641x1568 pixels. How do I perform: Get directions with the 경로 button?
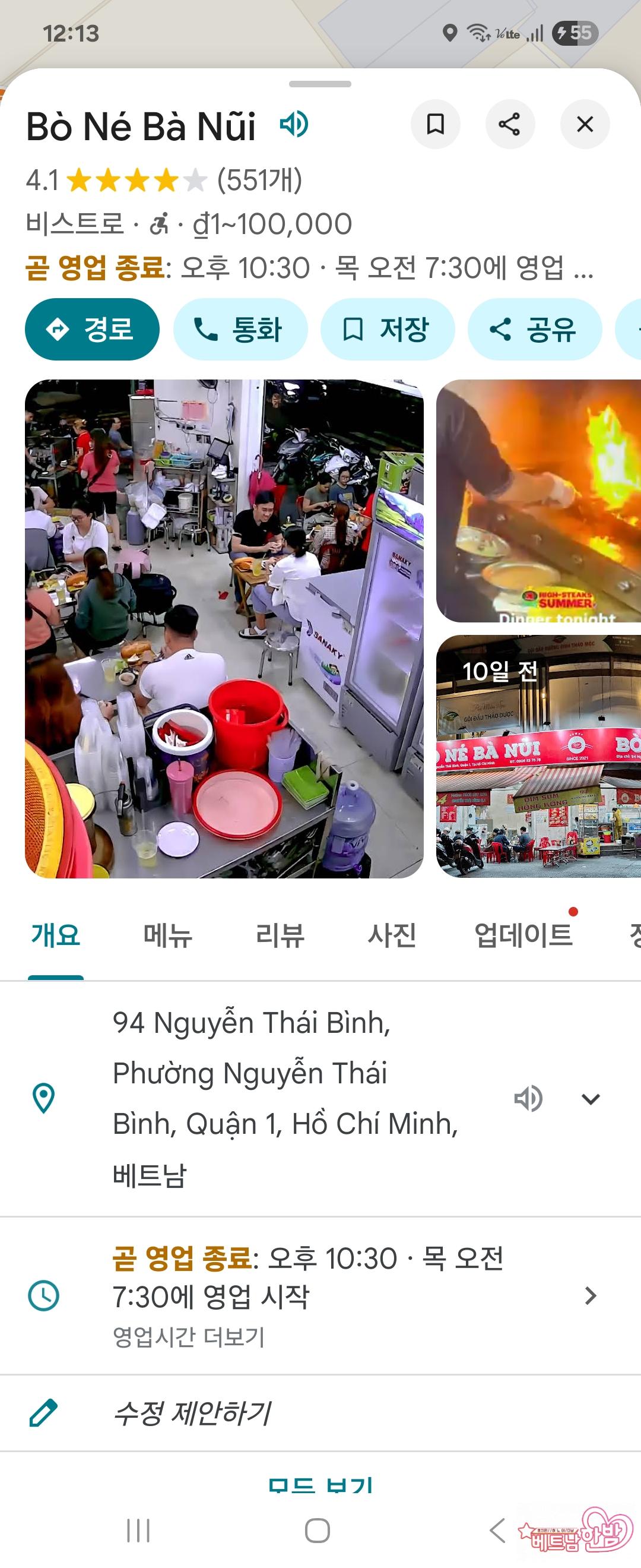[x=92, y=329]
